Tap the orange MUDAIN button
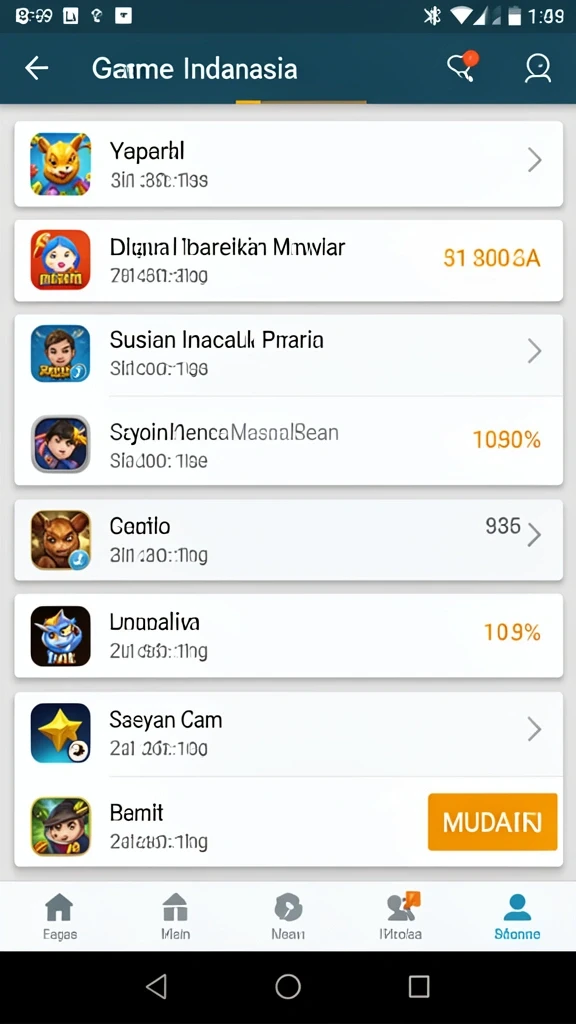Screen dimensions: 576x1024 click(492, 822)
